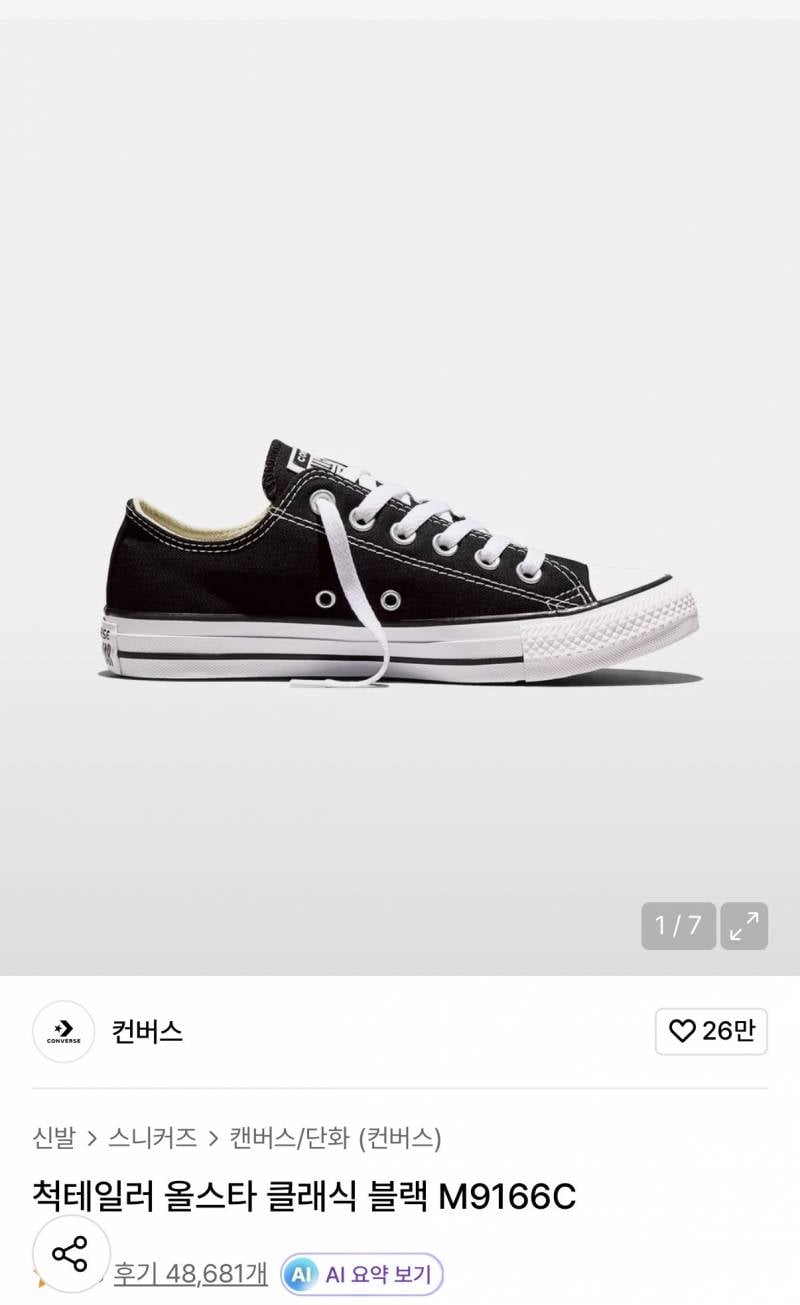The height and width of the screenshot is (1305, 800).
Task: Open 캔버스/단화 (컨버스) category
Action: (x=335, y=1138)
